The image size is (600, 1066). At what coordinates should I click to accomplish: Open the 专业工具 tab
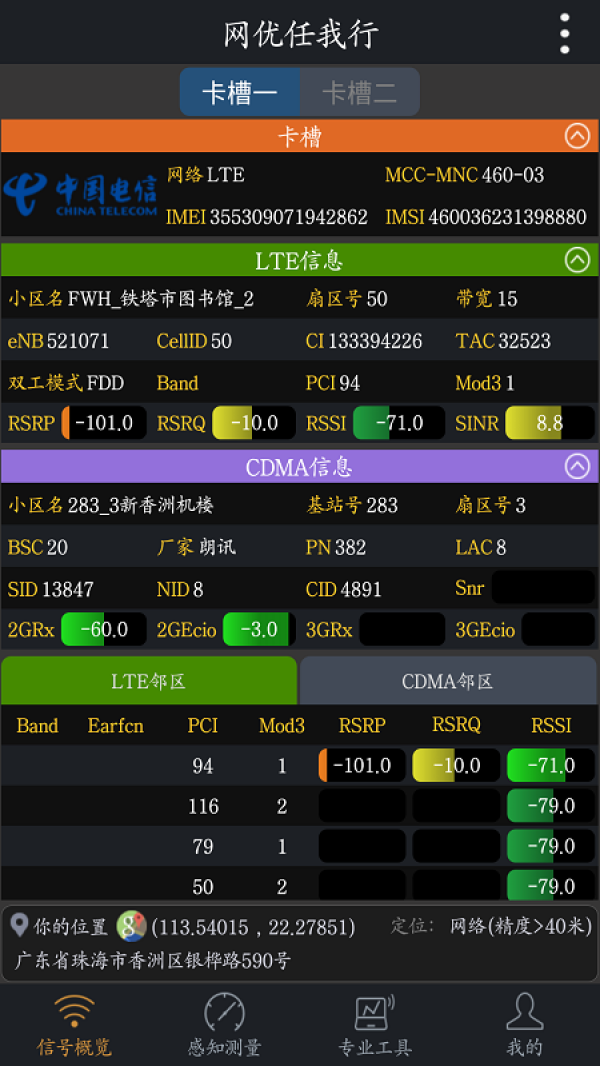pyautogui.click(x=375, y=1027)
